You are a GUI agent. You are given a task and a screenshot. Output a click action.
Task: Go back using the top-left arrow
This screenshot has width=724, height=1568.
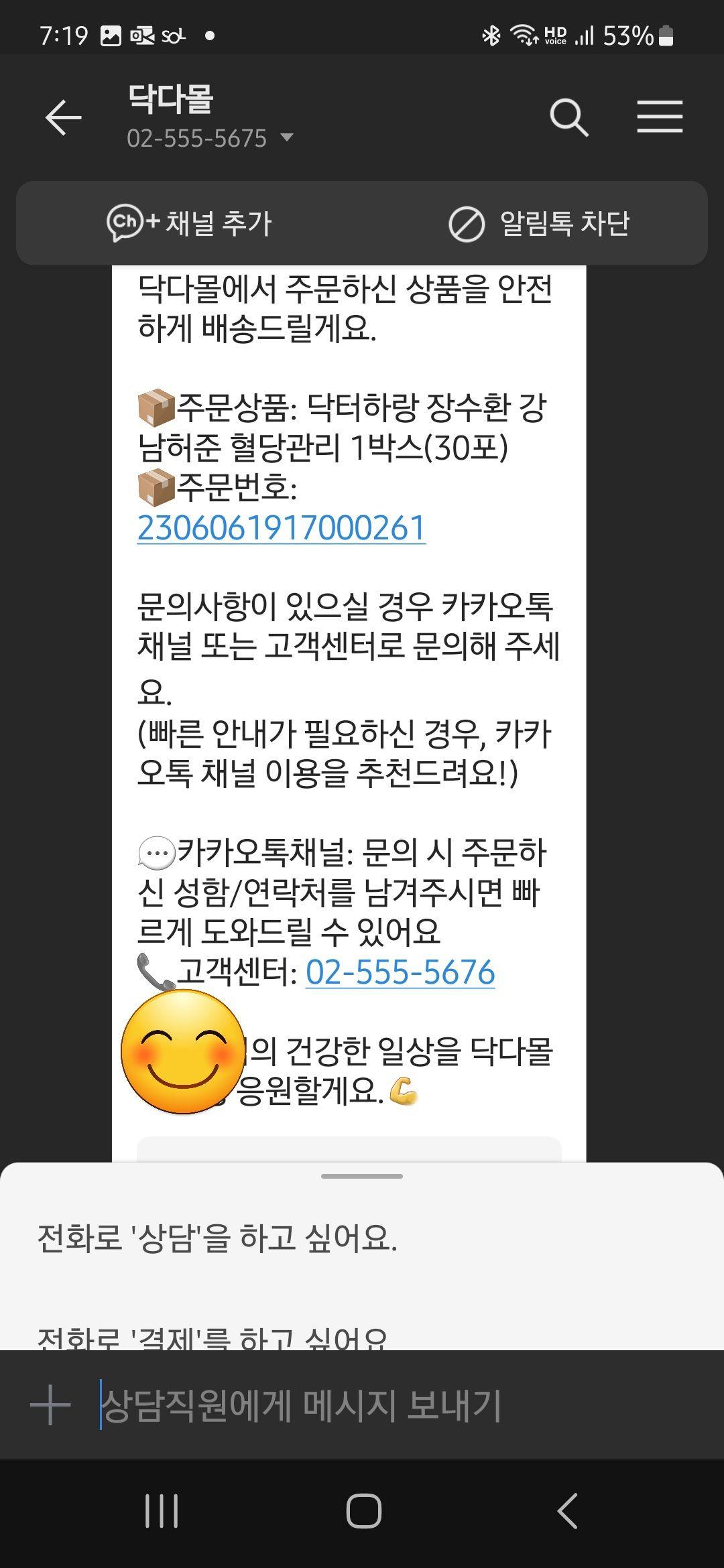pos(63,117)
